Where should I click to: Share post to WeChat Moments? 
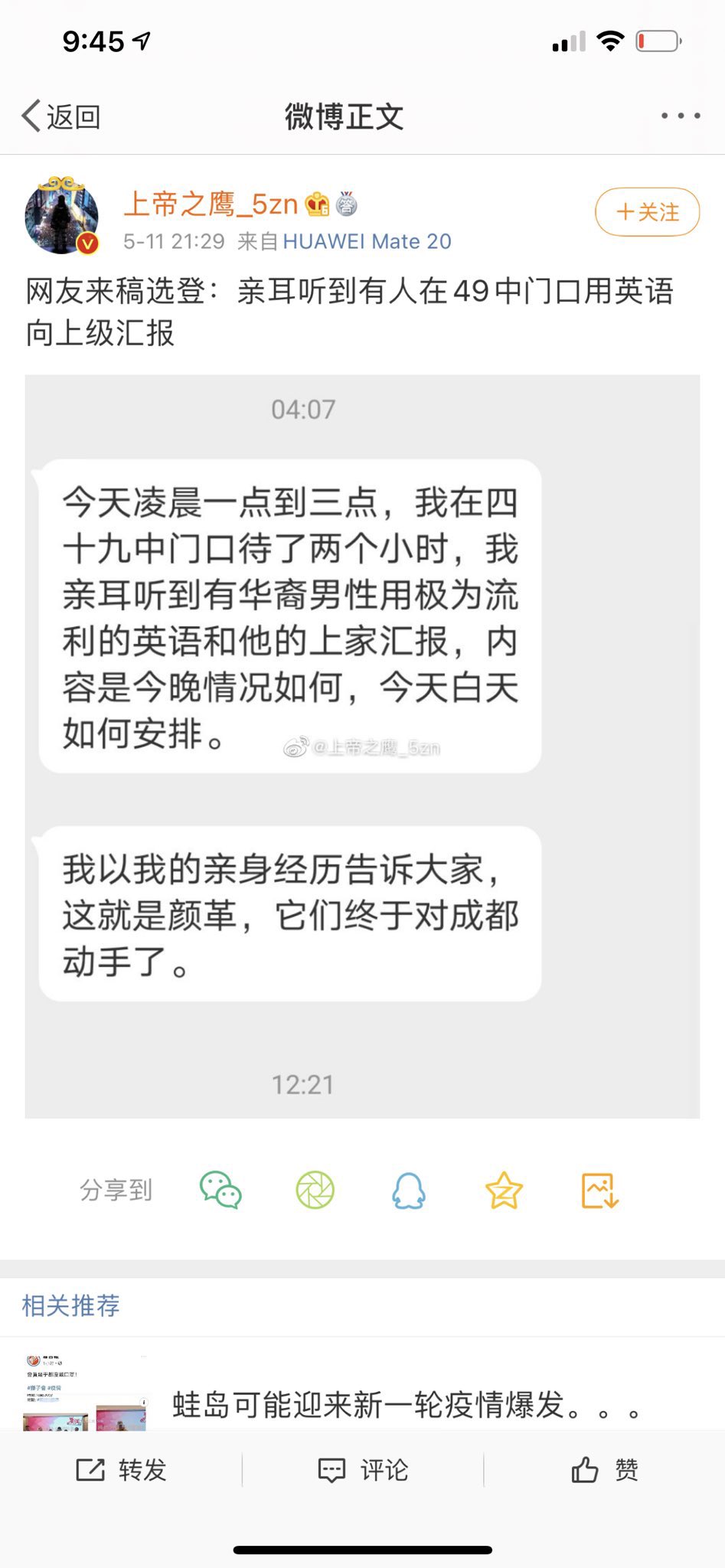(x=315, y=1191)
